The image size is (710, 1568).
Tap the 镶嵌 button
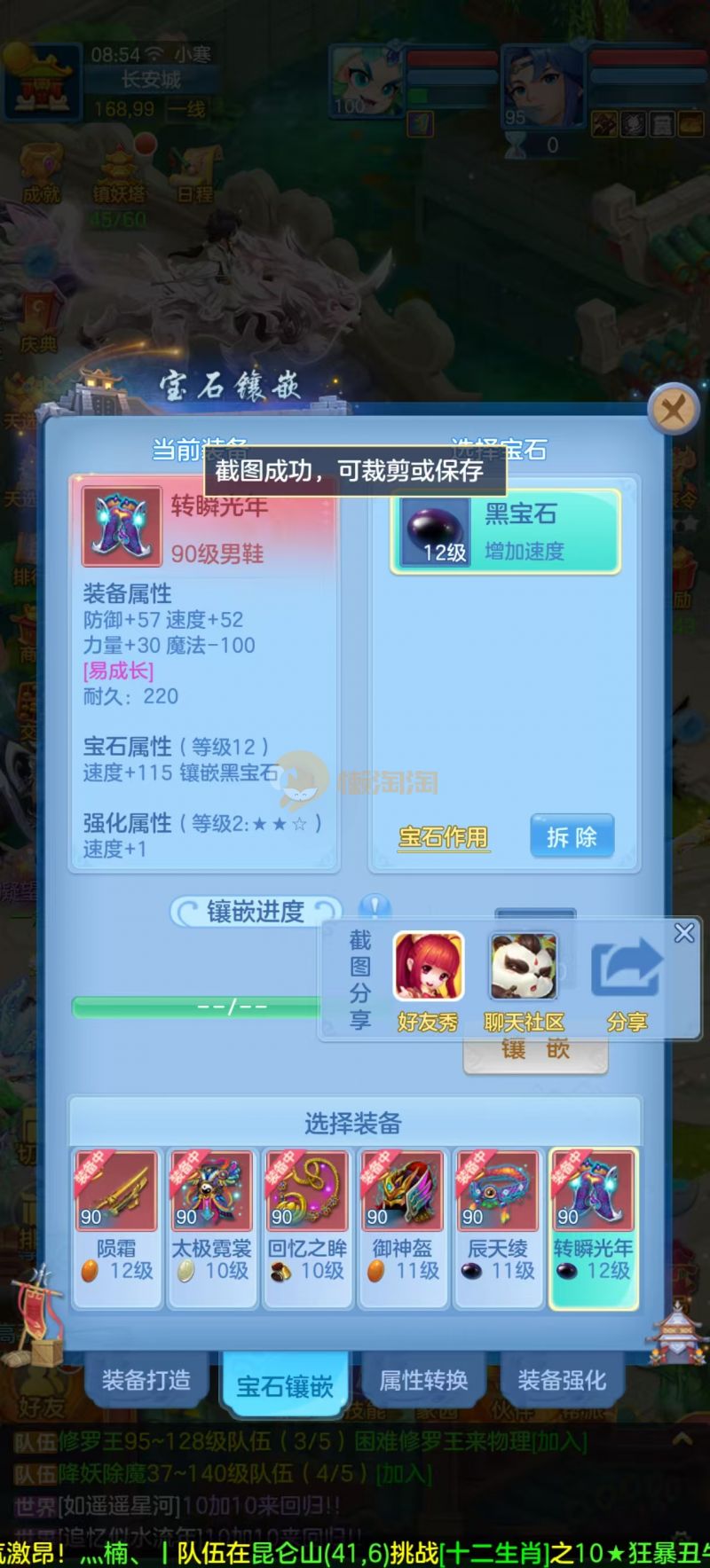pyautogui.click(x=535, y=1051)
